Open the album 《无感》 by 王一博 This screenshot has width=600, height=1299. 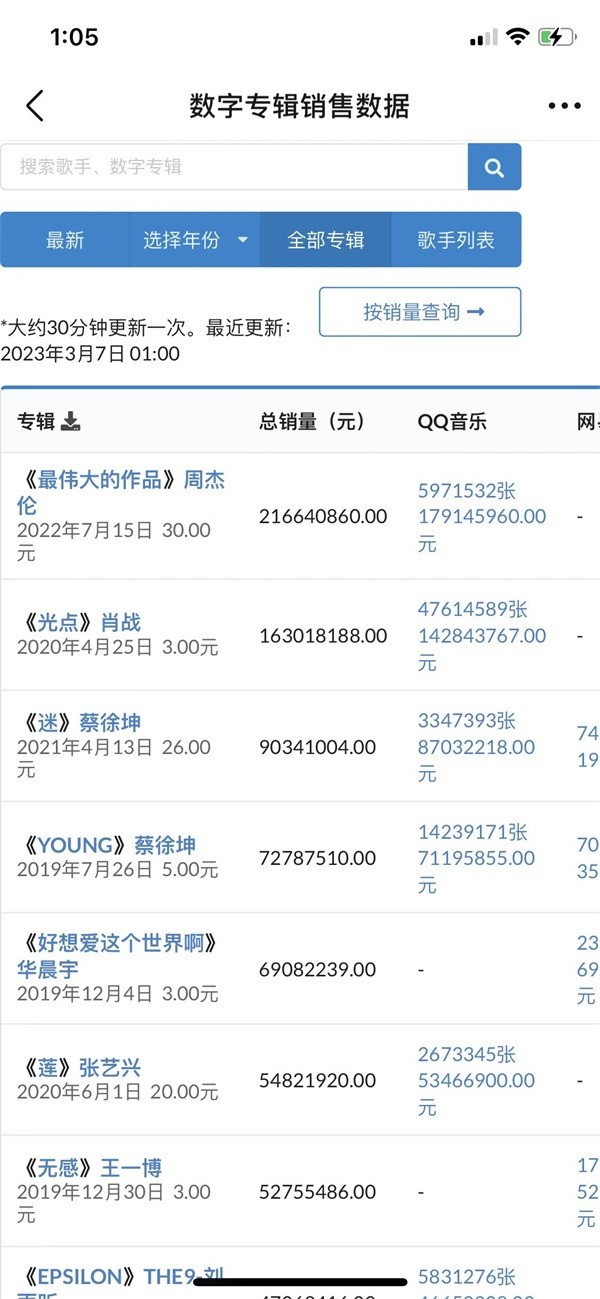click(89, 1168)
